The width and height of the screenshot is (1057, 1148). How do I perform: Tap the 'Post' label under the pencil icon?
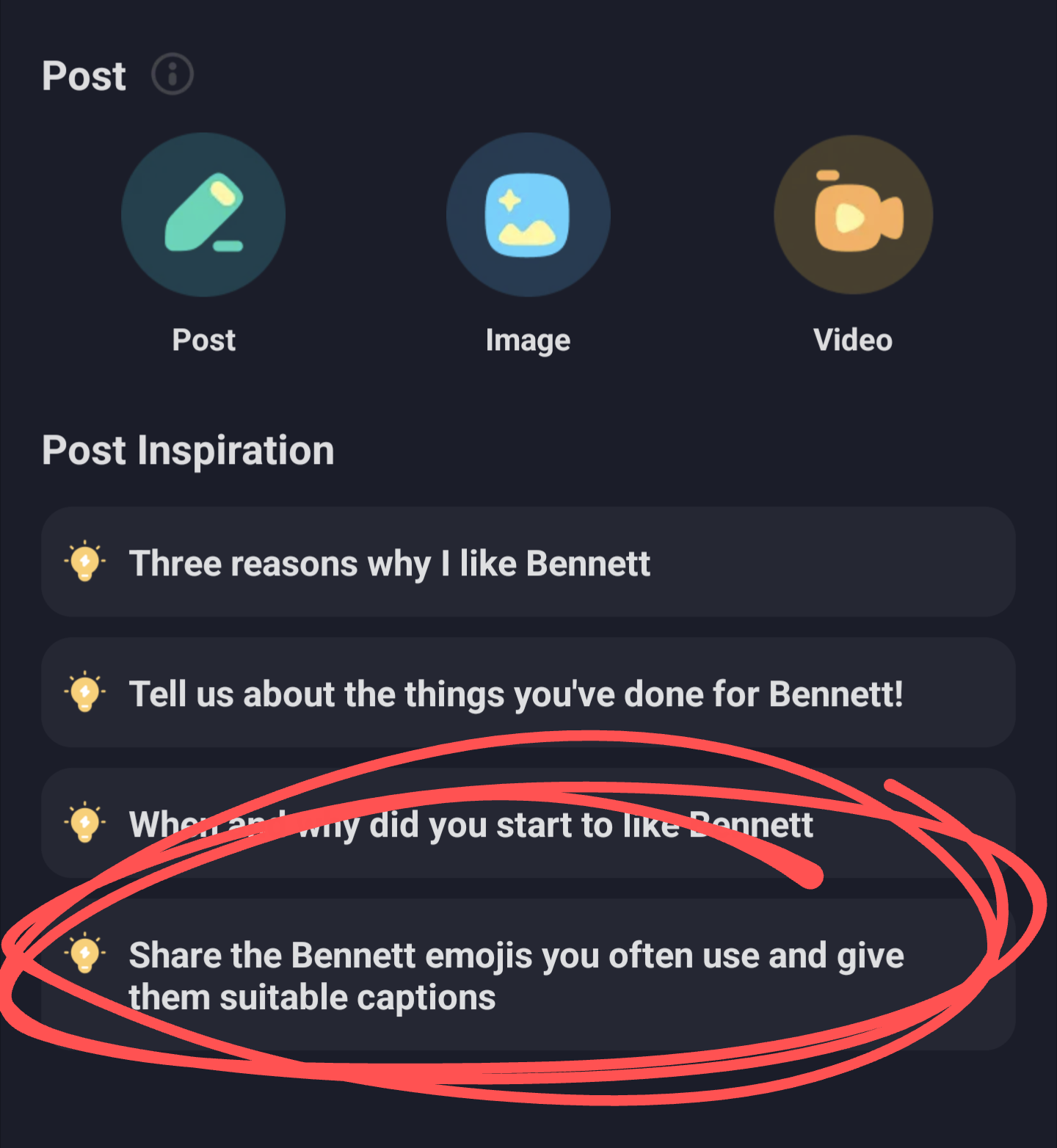pos(203,339)
